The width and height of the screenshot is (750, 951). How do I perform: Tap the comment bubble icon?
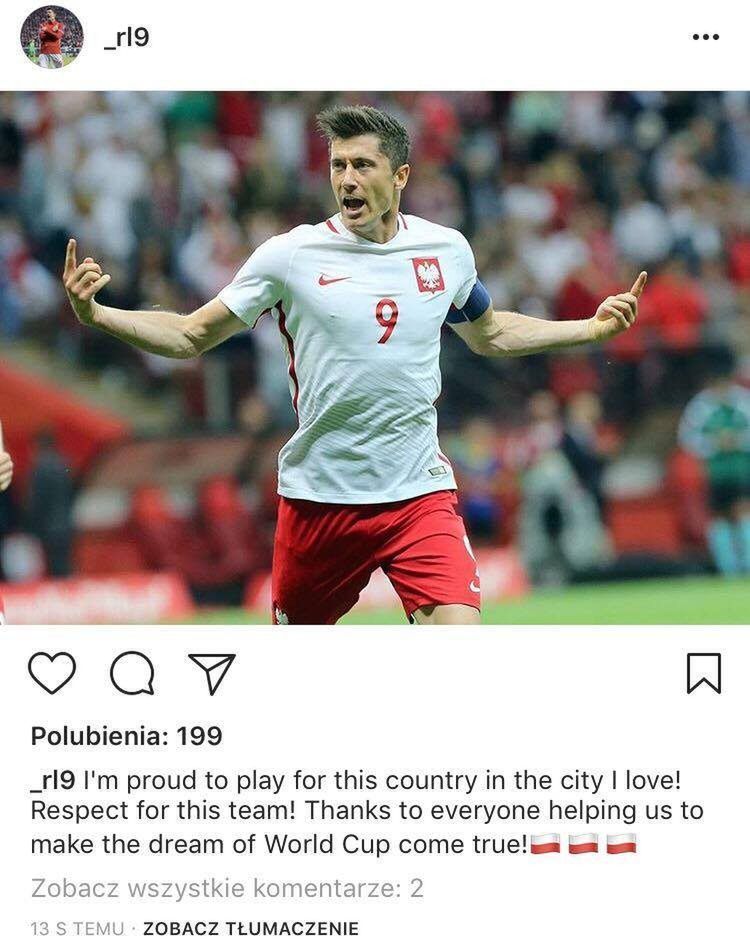(132, 673)
